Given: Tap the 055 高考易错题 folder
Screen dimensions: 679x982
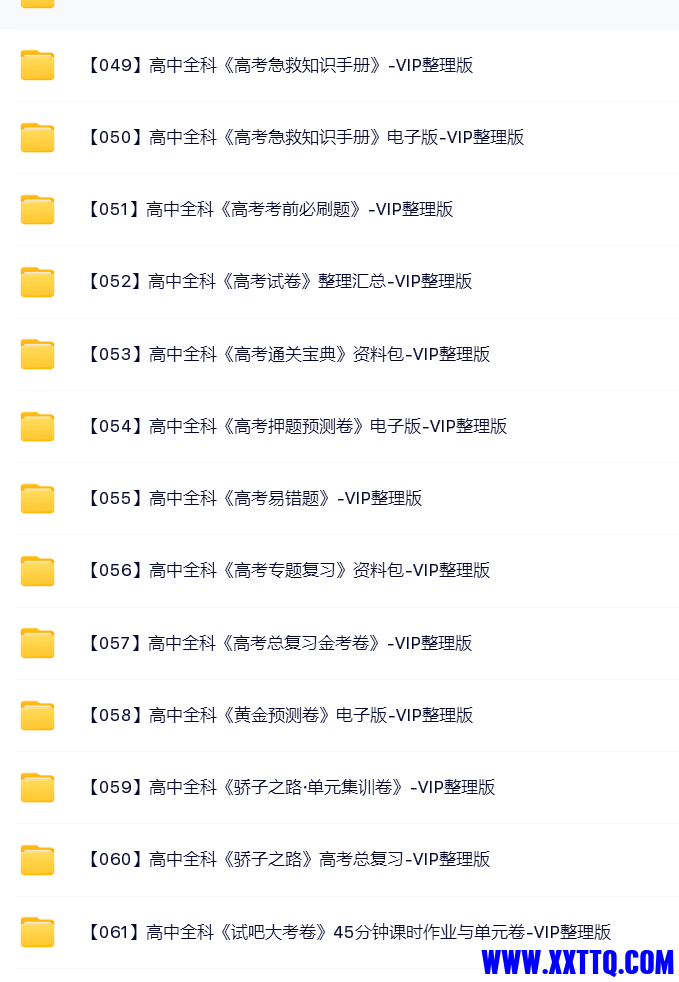Looking at the screenshot, I should pos(255,498).
